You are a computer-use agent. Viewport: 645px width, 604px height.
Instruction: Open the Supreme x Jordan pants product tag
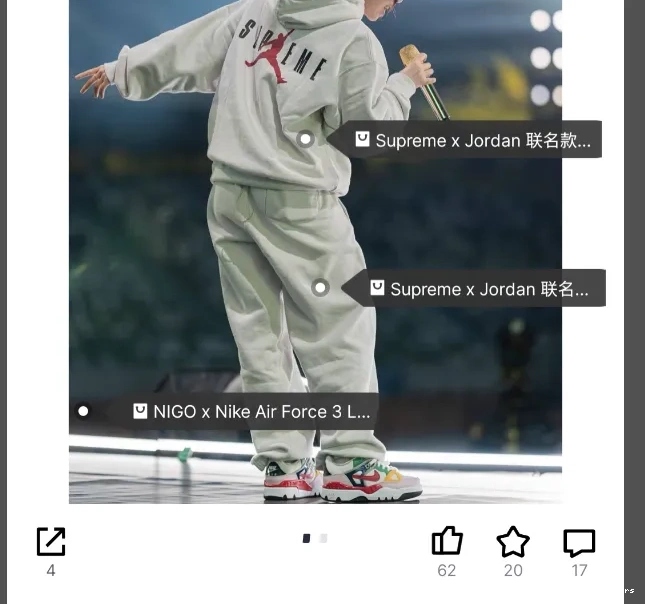[480, 288]
